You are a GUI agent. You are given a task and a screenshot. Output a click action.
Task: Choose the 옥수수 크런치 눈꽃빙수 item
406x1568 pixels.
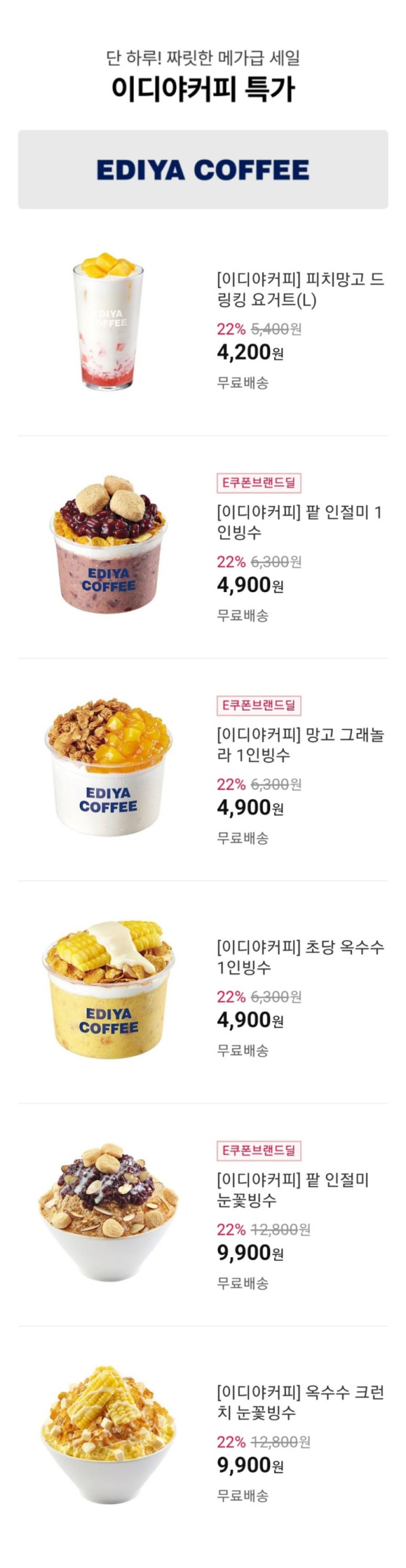300,1402
